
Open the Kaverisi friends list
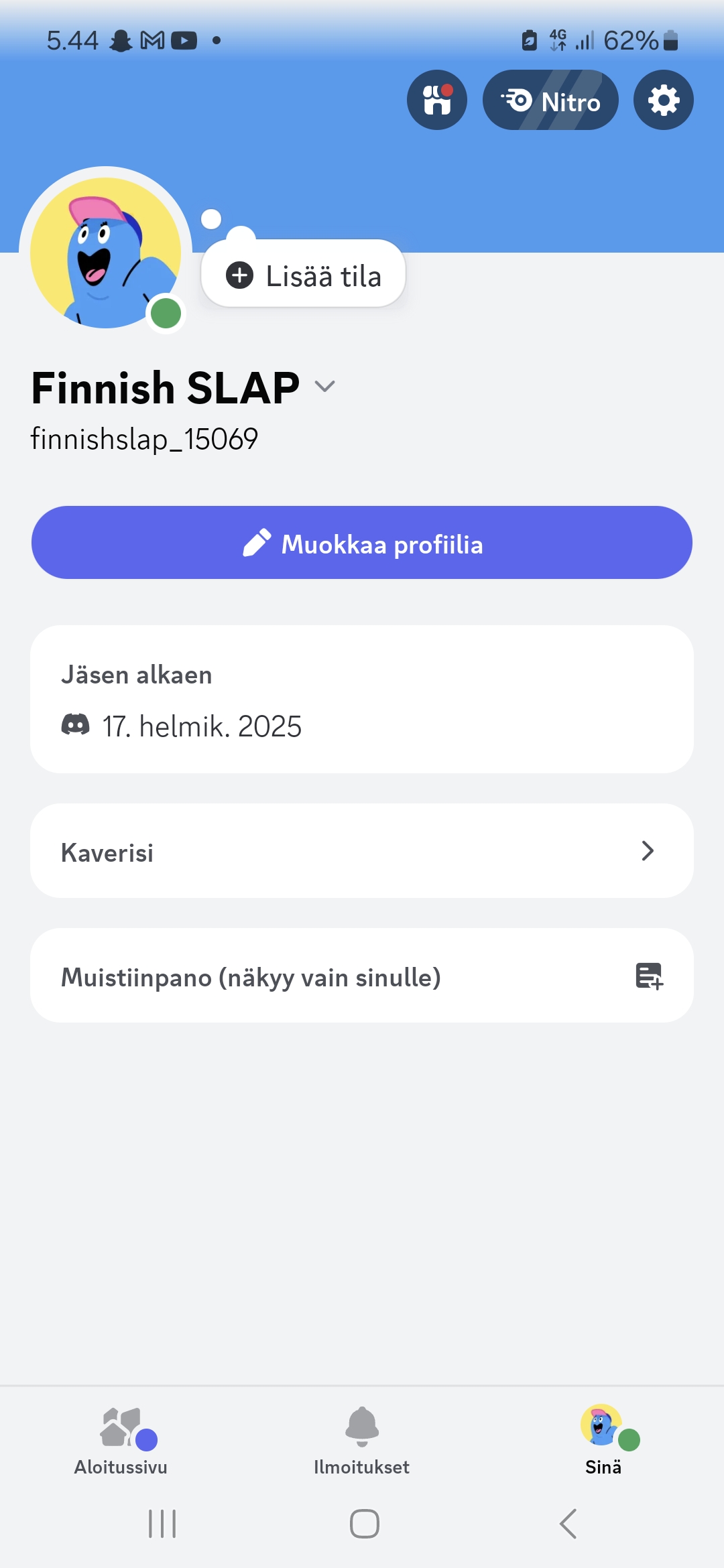[362, 851]
